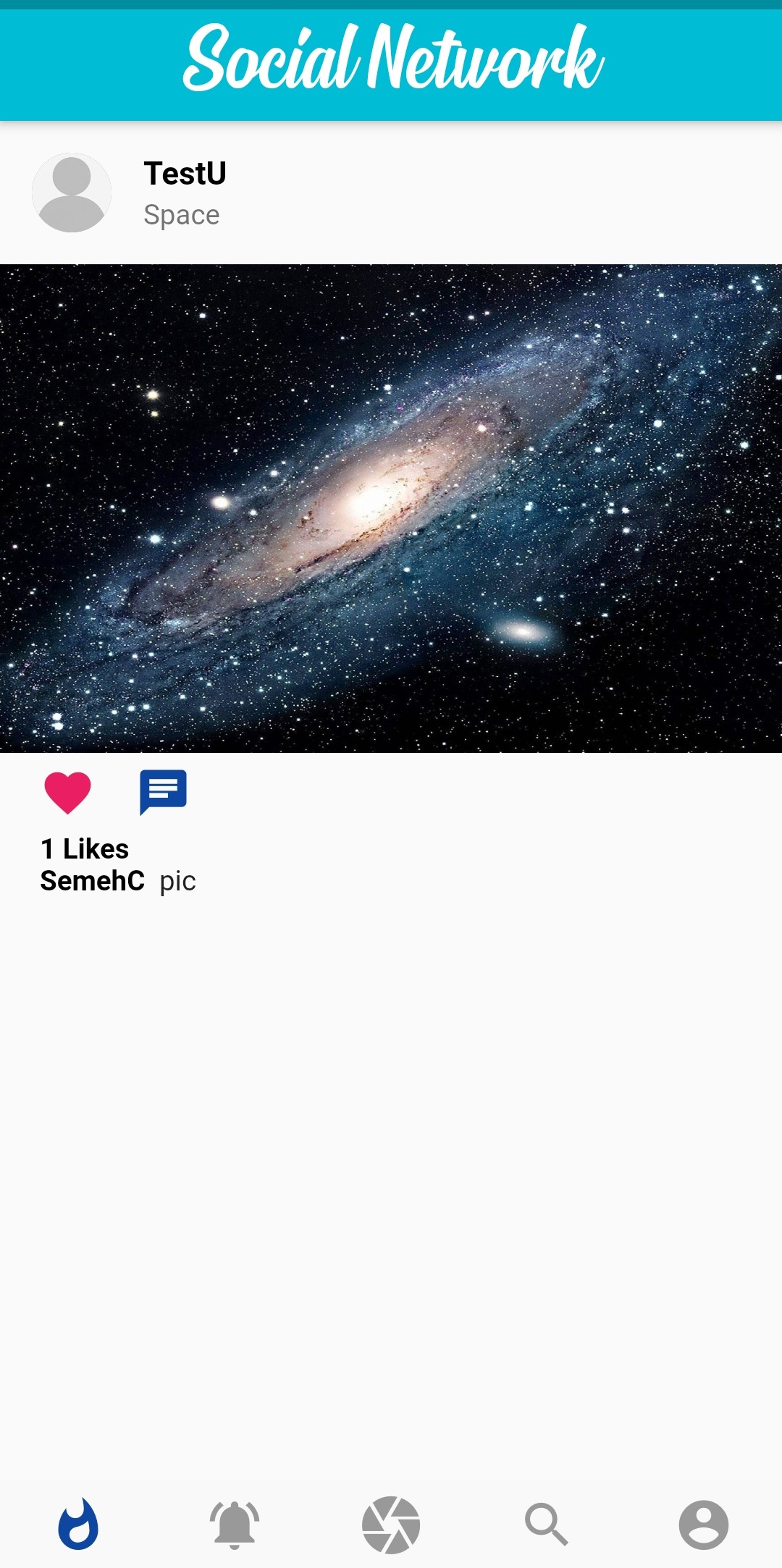Click TestU's profile avatar picture
This screenshot has height=1568, width=782.
[x=71, y=192]
